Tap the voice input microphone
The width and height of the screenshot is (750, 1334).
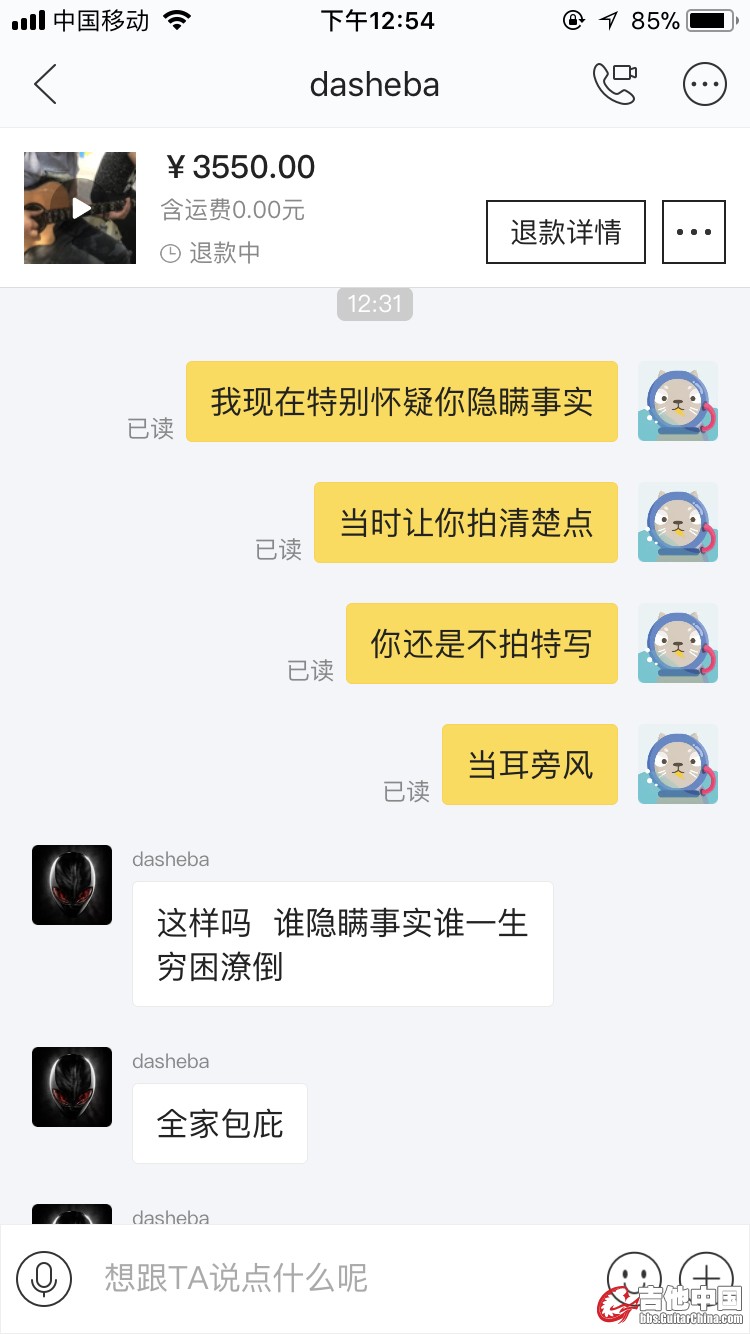pos(44,1278)
